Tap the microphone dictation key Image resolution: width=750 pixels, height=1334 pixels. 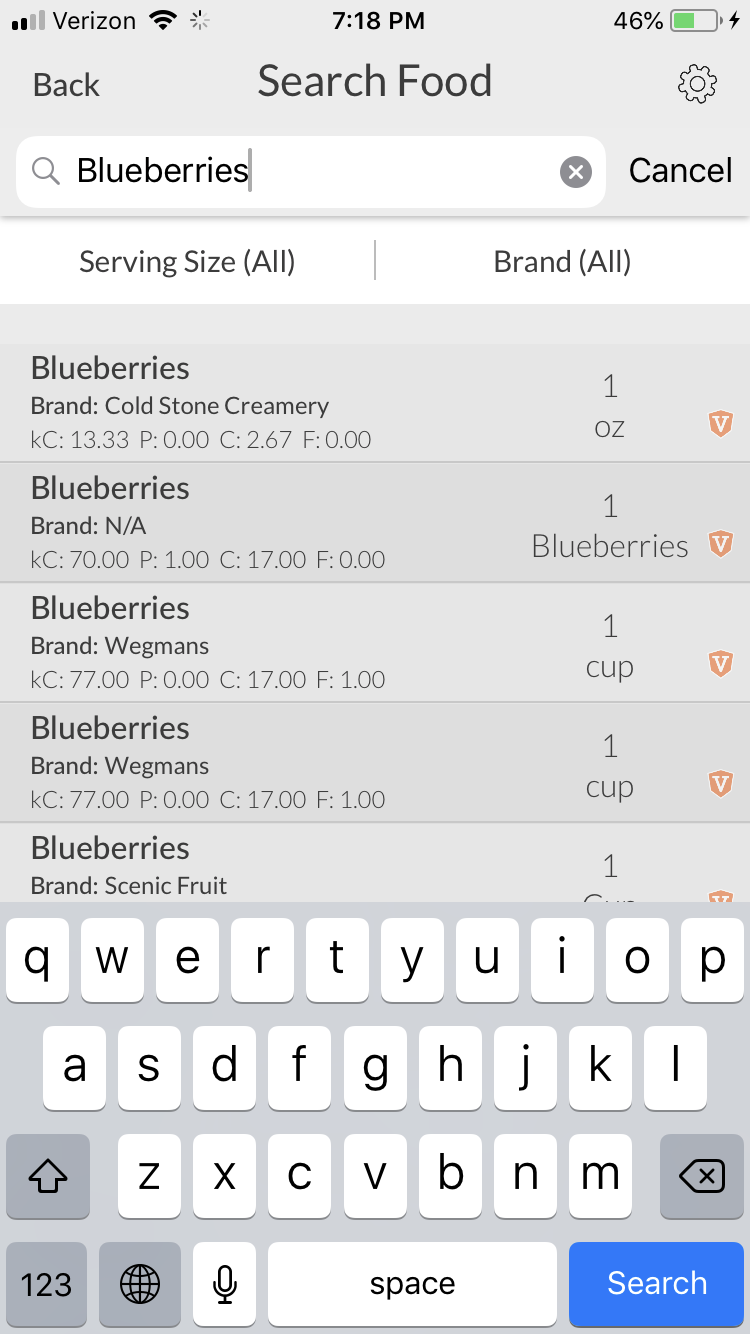(225, 1284)
